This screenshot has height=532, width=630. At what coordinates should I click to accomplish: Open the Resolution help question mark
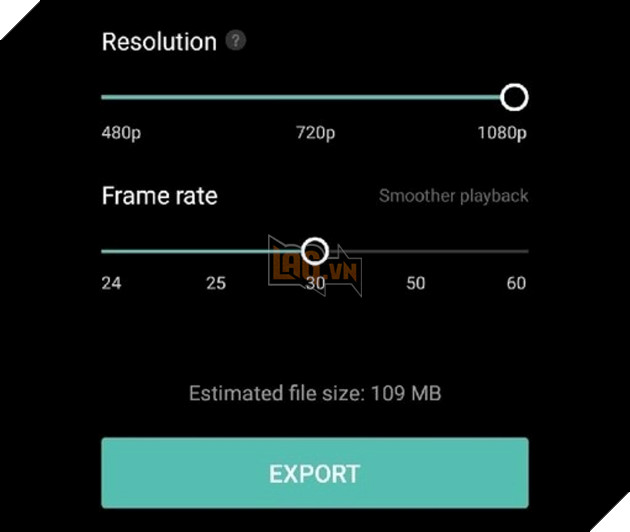[235, 42]
